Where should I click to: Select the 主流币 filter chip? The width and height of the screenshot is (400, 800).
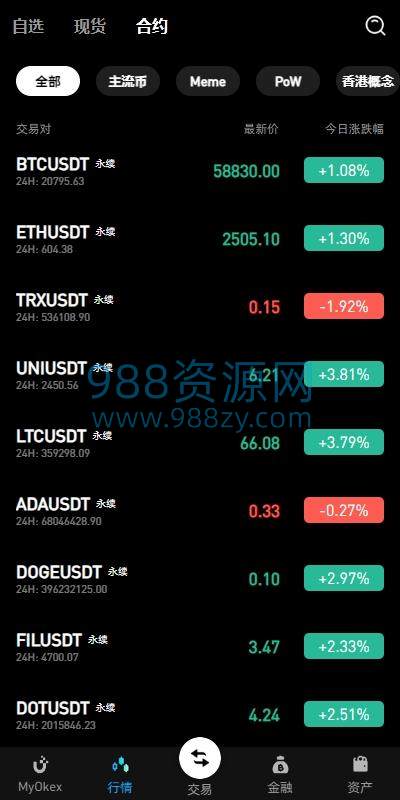pos(128,81)
